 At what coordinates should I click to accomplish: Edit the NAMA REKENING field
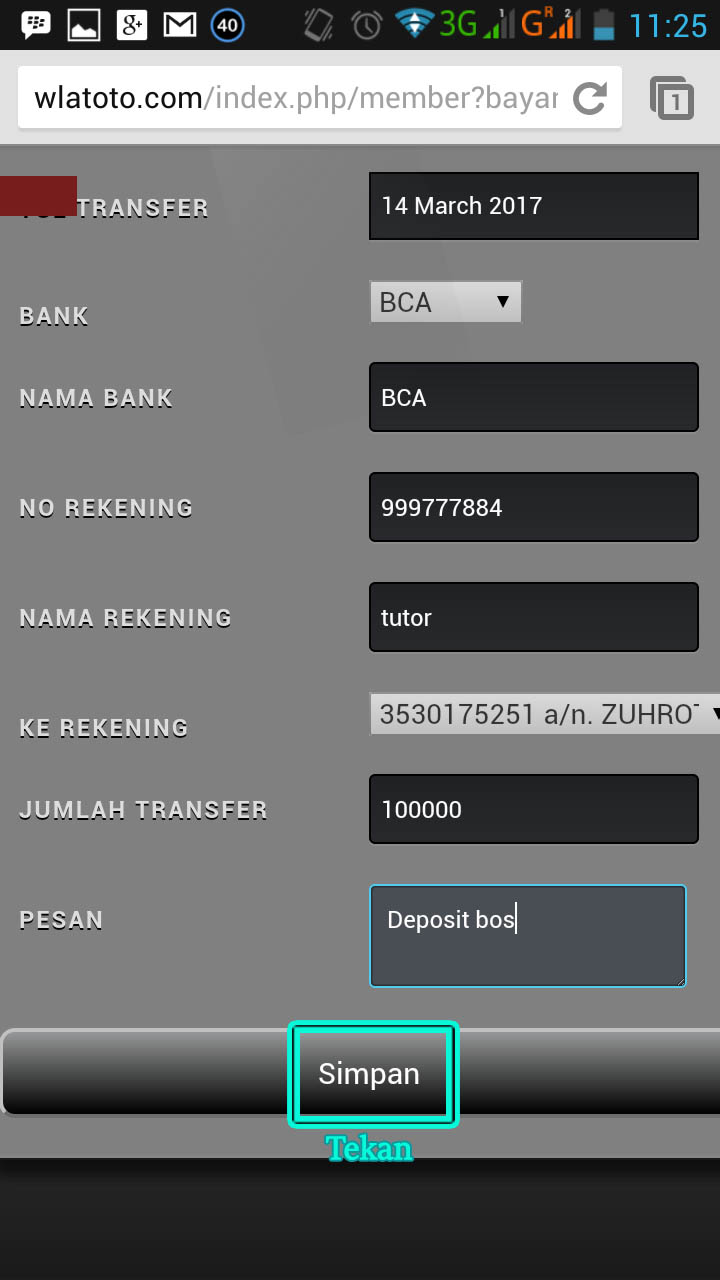point(534,617)
